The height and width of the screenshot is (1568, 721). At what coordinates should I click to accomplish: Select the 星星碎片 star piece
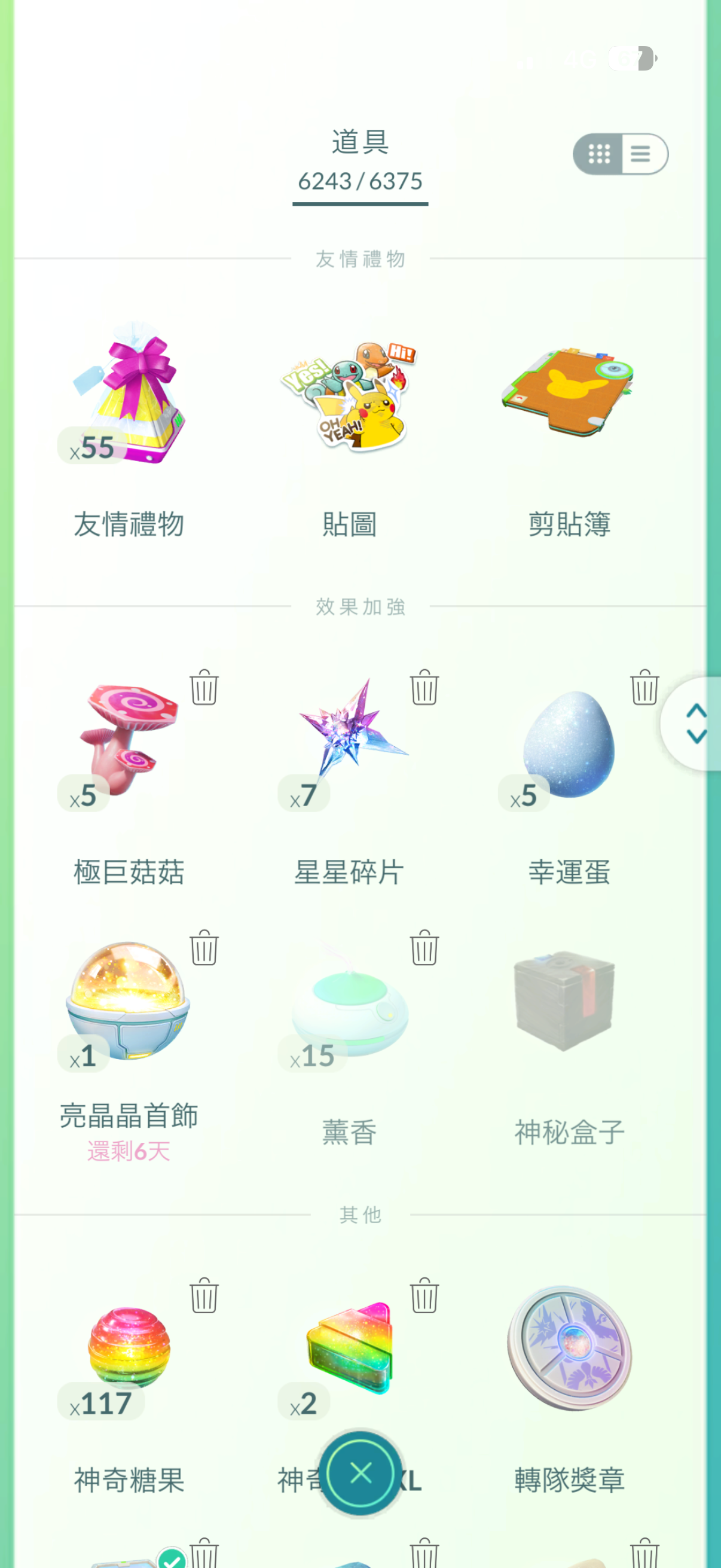[x=349, y=743]
